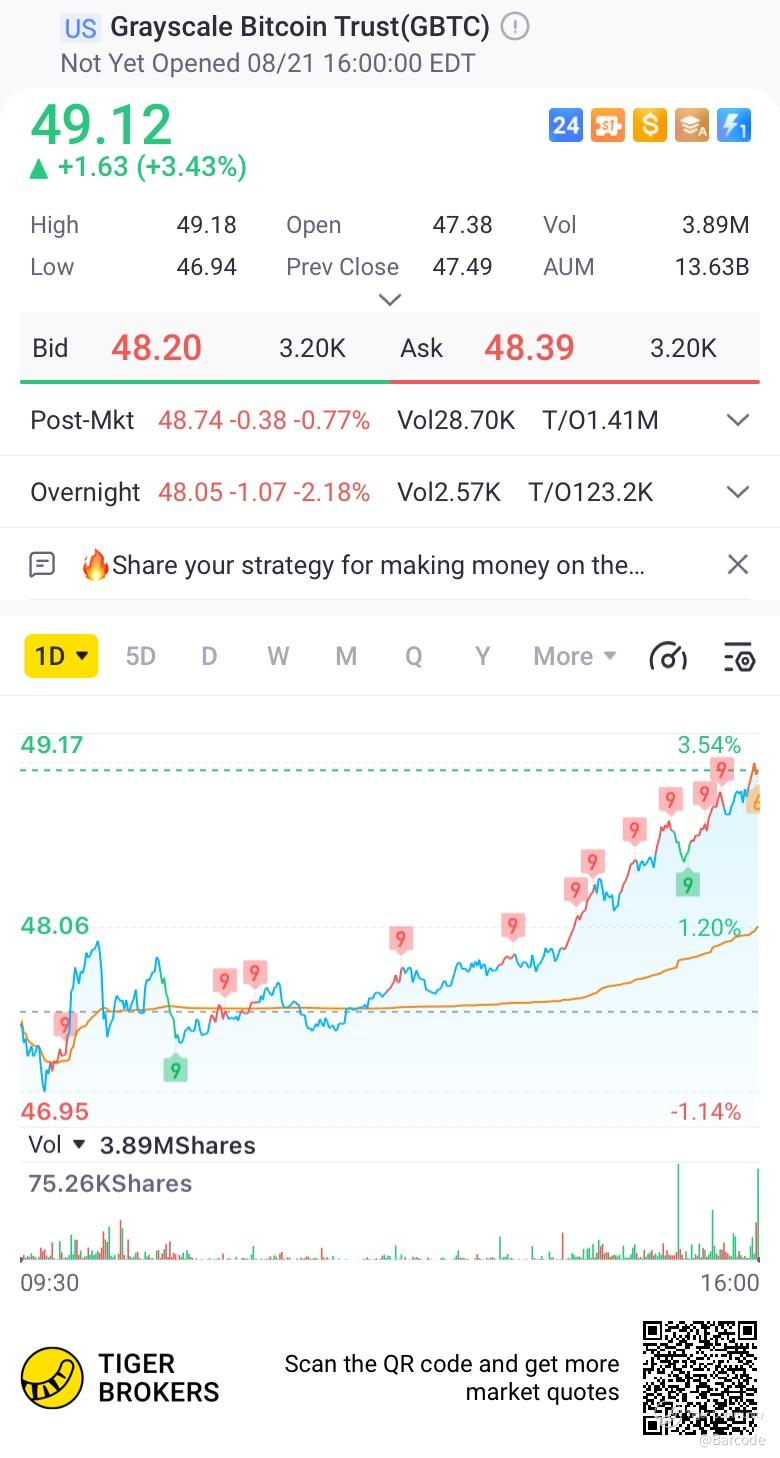Tap the yellow dollar badge icon
The image size is (780, 1458).
click(x=649, y=125)
